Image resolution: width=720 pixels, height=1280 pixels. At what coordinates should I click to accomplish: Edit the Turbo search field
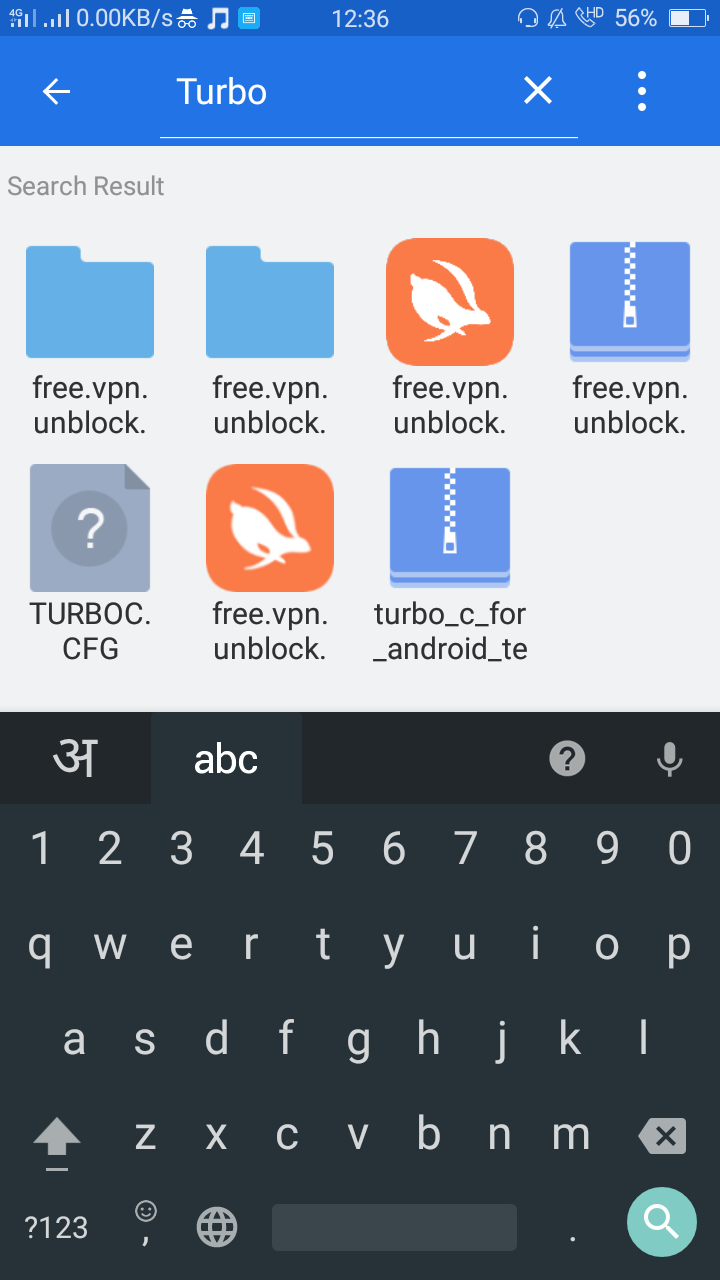point(340,92)
